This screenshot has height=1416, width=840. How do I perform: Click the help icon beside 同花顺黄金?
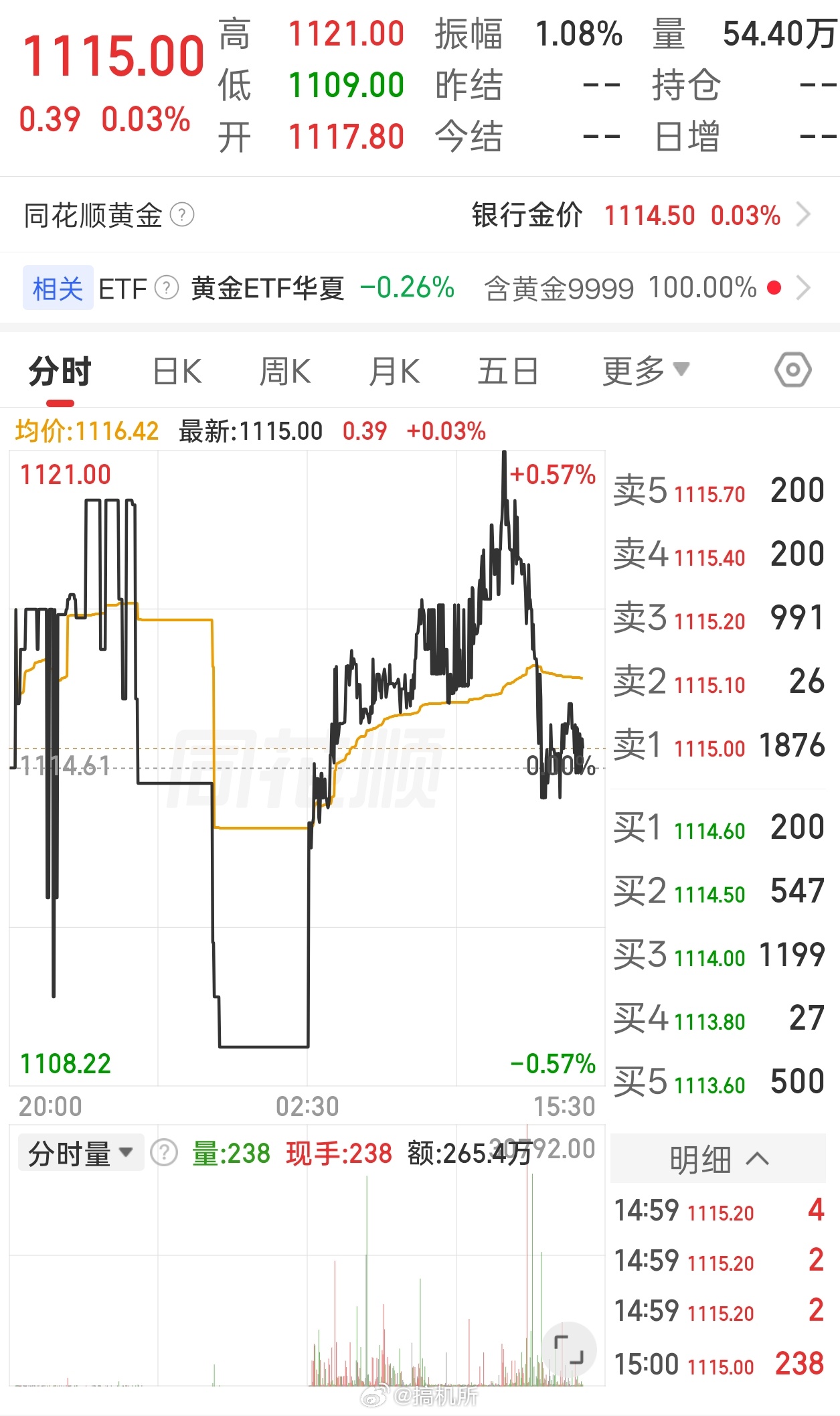[x=181, y=216]
